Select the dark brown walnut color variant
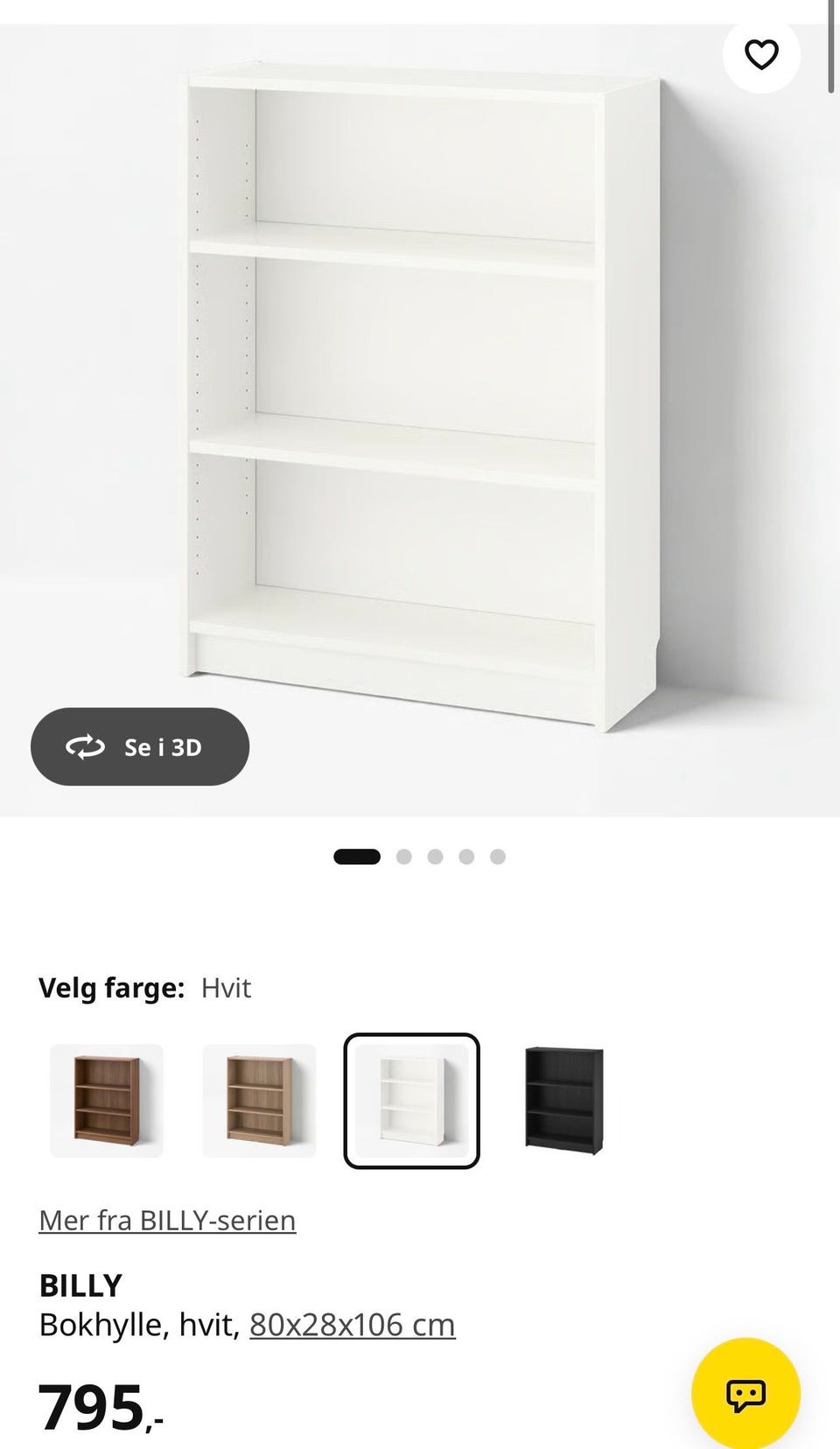The image size is (840, 1449). point(107,1101)
